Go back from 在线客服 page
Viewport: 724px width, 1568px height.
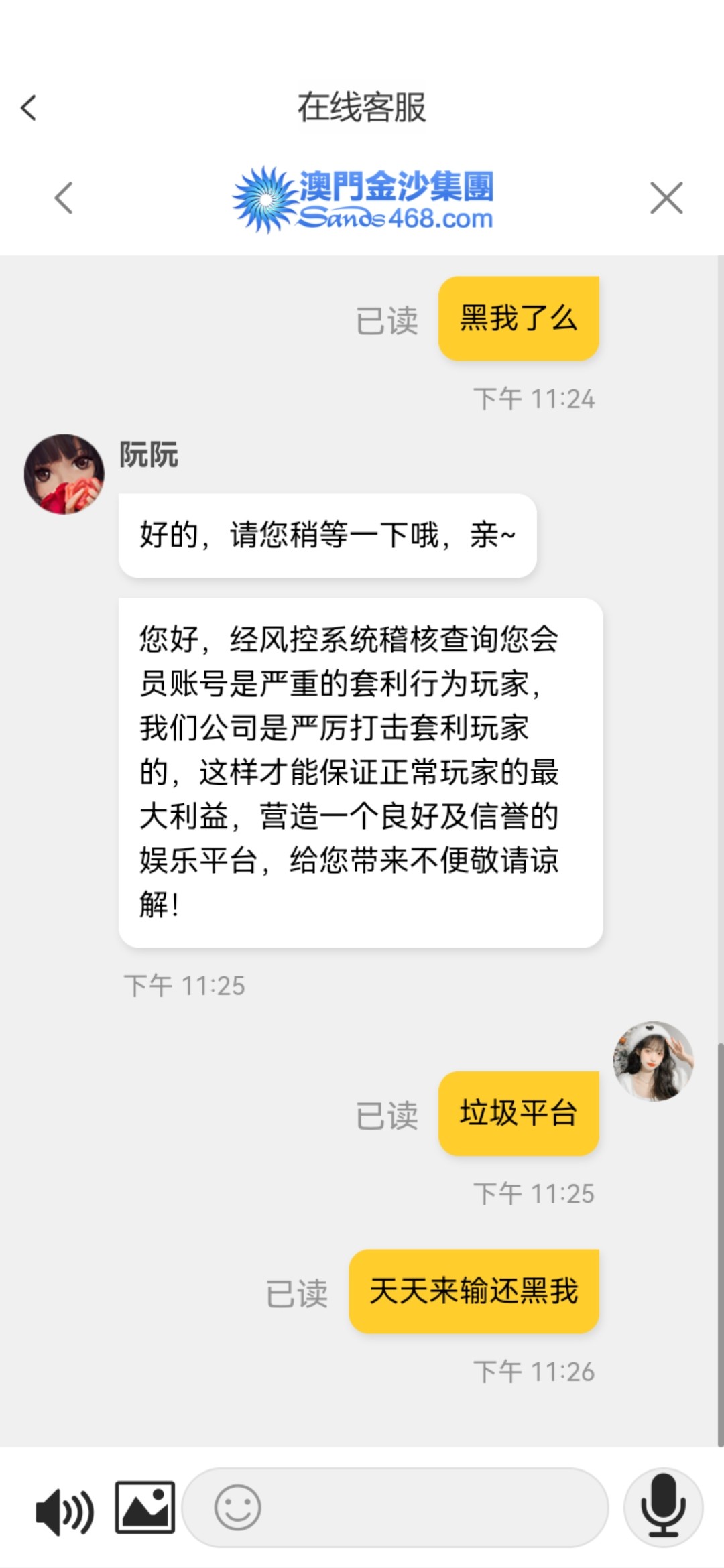pos(28,108)
